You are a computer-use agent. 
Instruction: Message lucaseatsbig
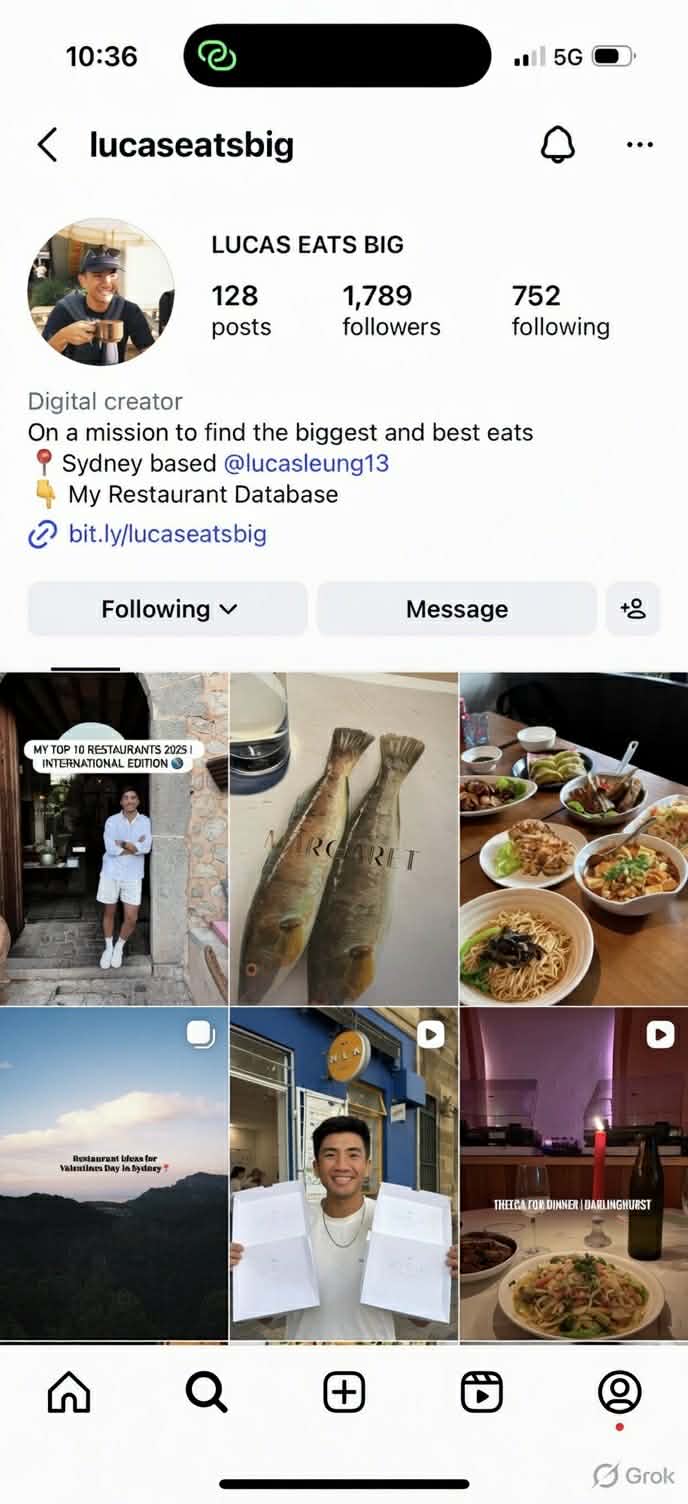tap(457, 609)
